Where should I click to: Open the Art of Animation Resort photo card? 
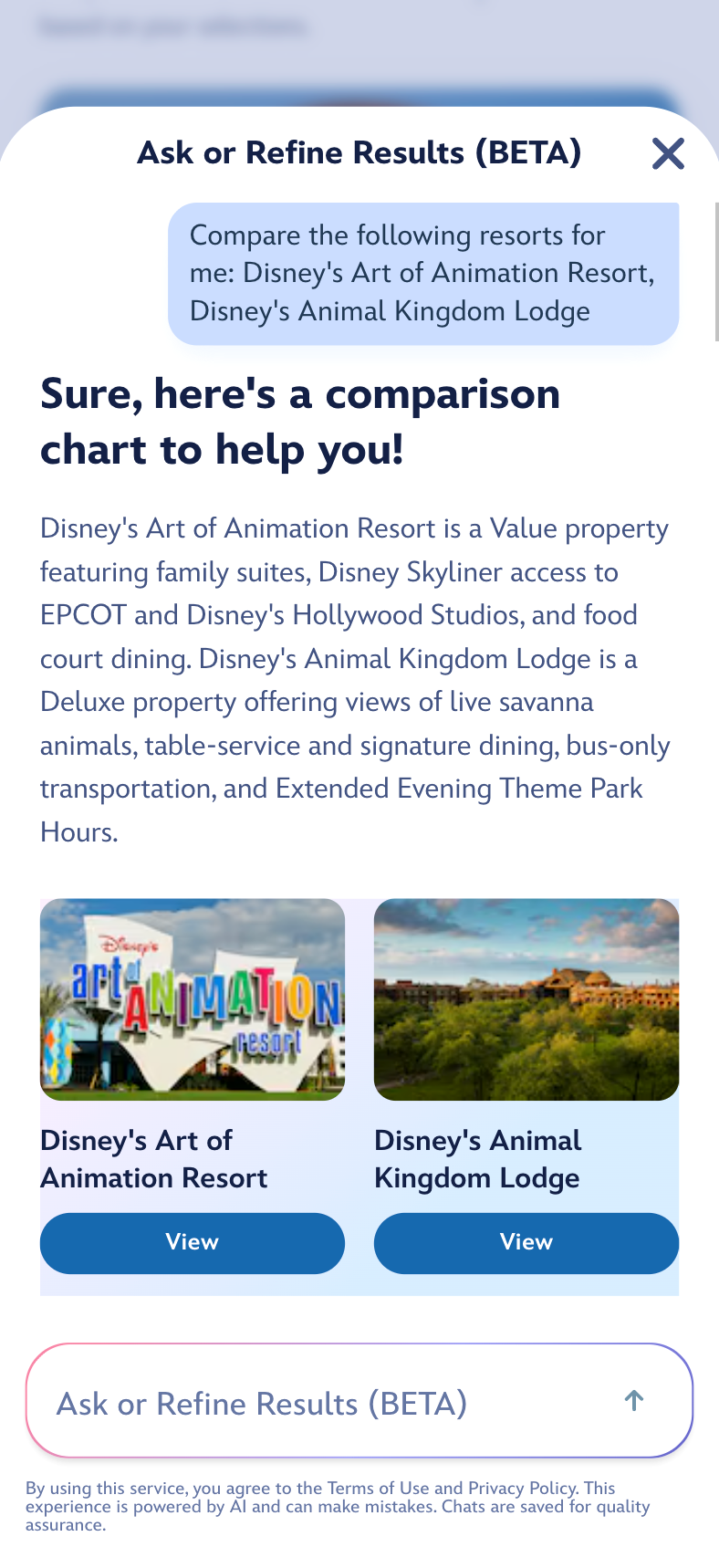tap(193, 999)
